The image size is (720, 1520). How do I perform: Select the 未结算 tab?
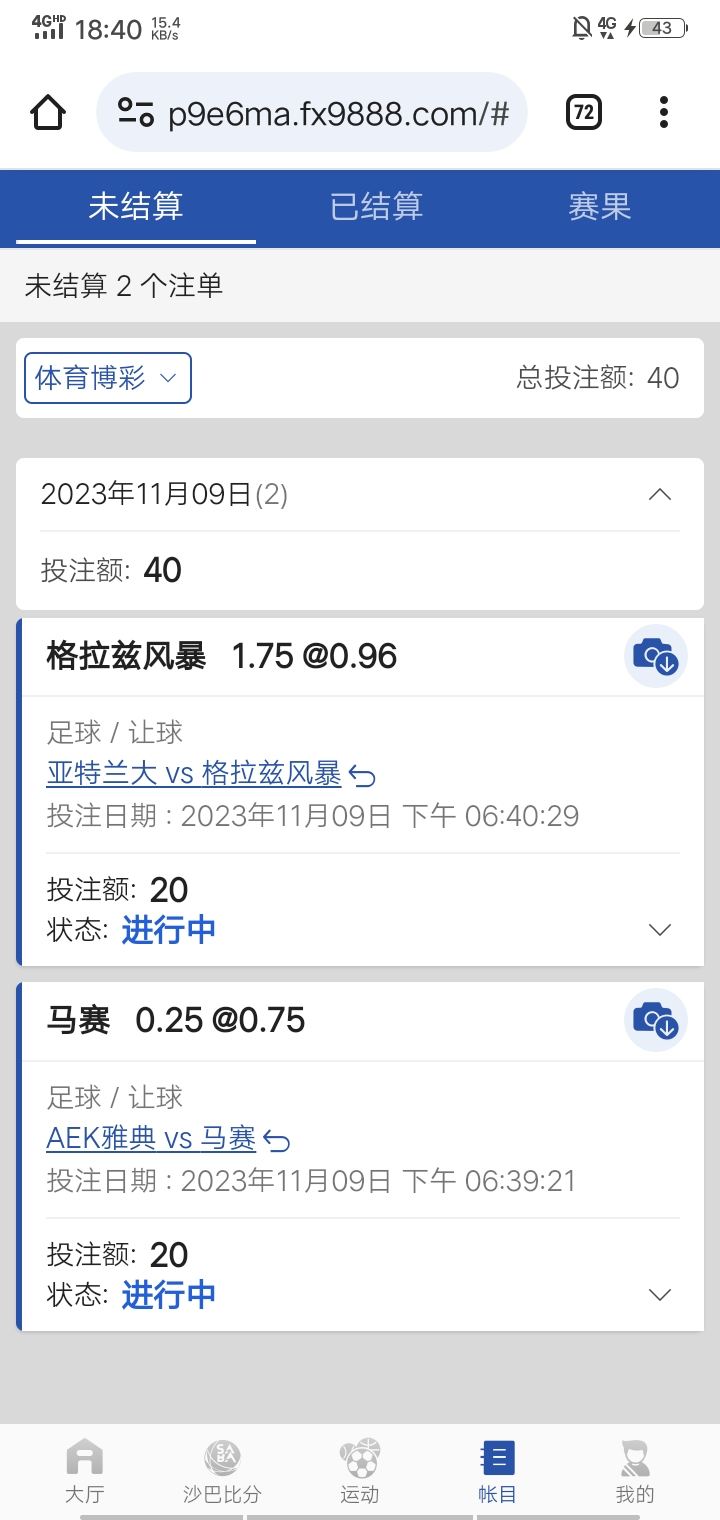click(x=136, y=207)
